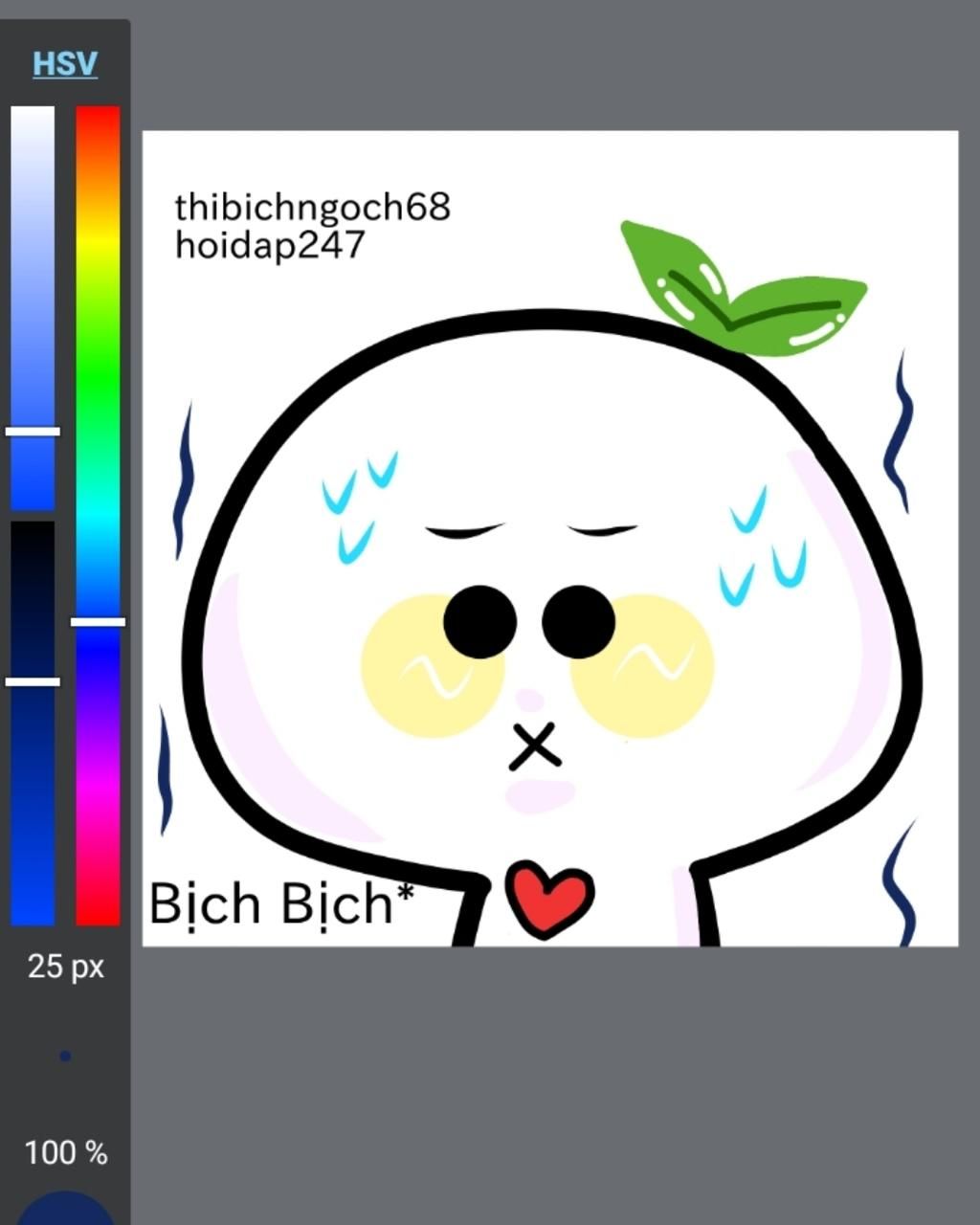The width and height of the screenshot is (980, 1225).
Task: Tap the dark blue current color circle
Action: 65,1210
